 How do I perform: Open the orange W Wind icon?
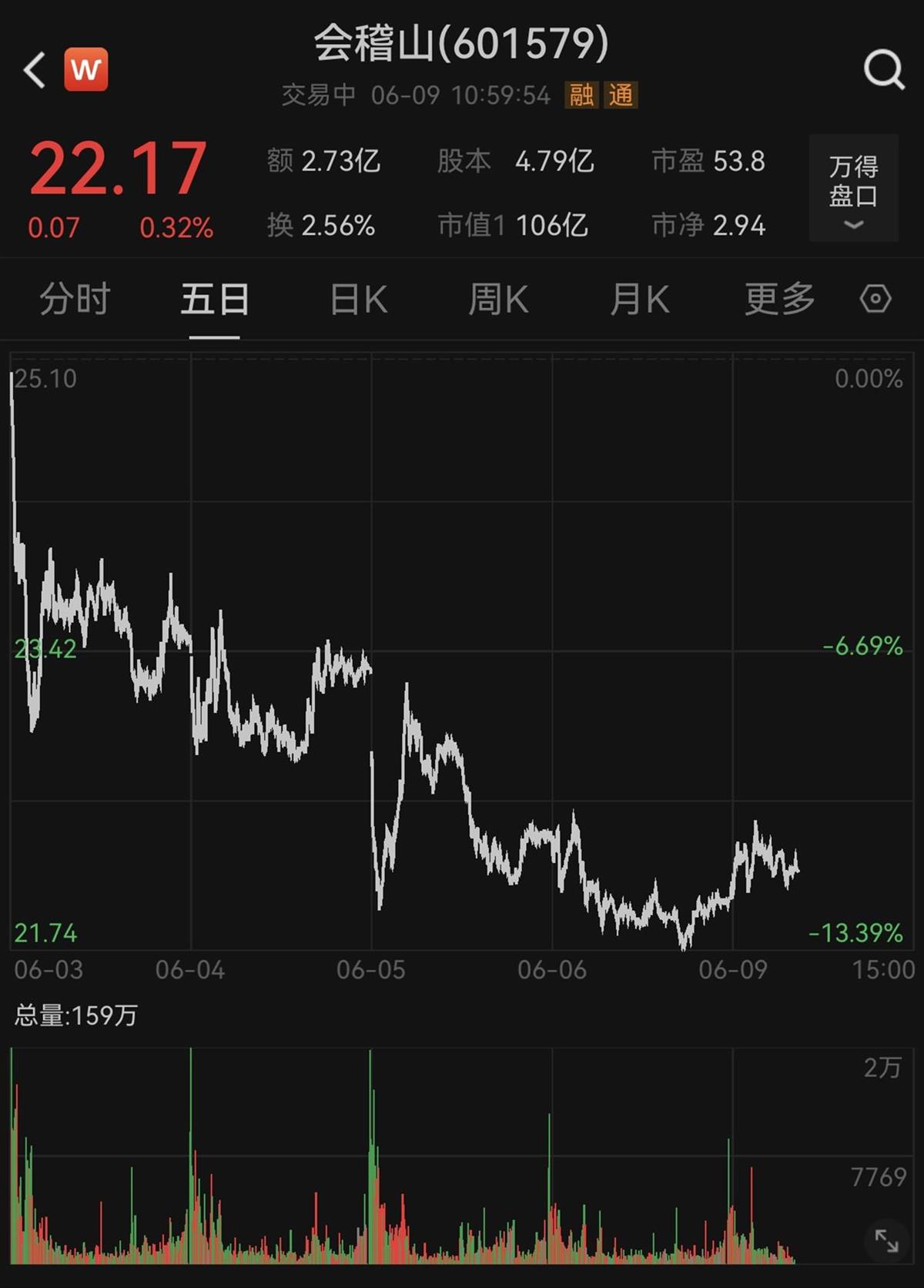click(x=85, y=70)
